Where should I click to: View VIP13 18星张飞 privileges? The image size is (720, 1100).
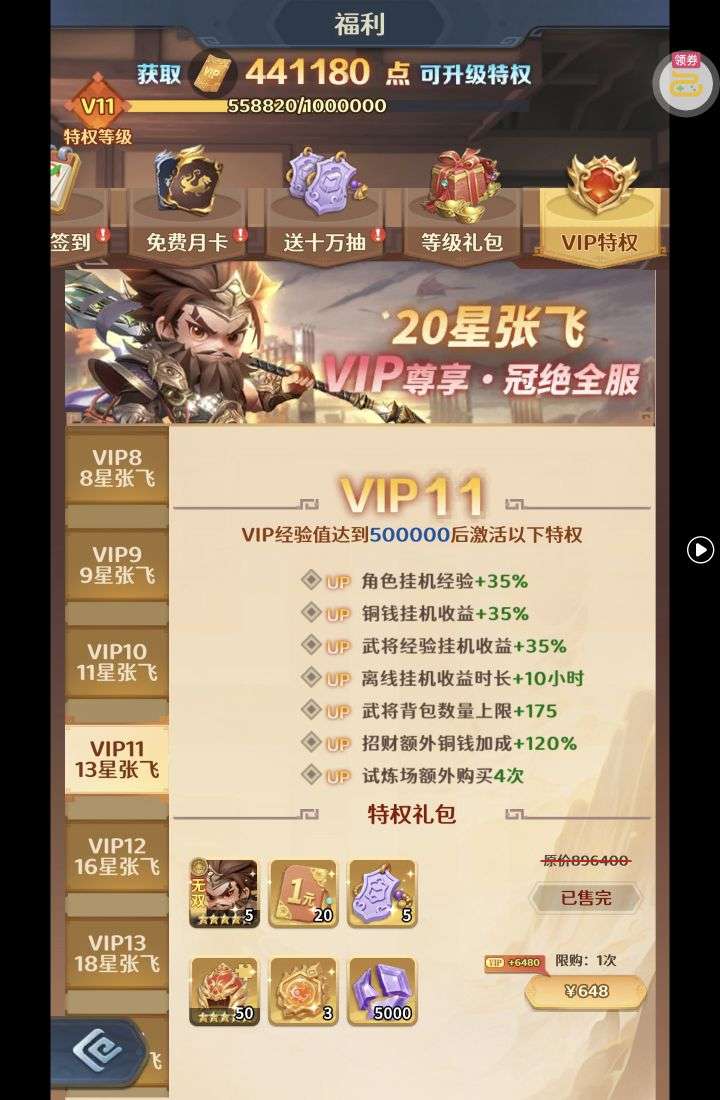click(117, 953)
